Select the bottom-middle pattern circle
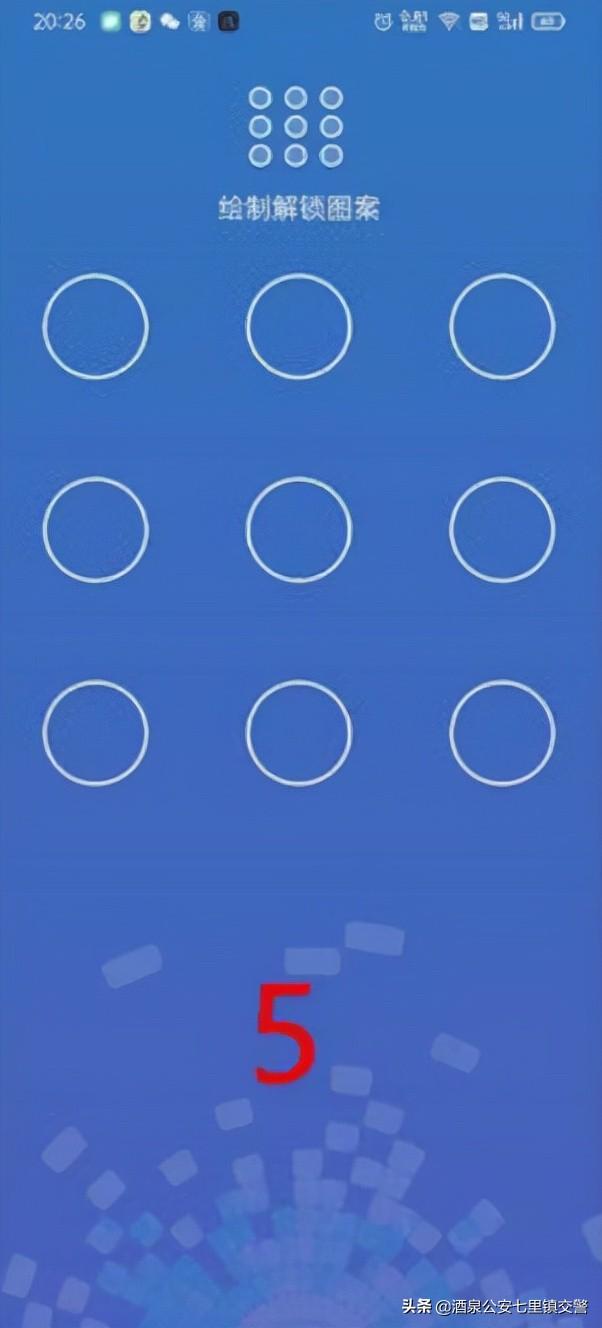 pyautogui.click(x=299, y=733)
